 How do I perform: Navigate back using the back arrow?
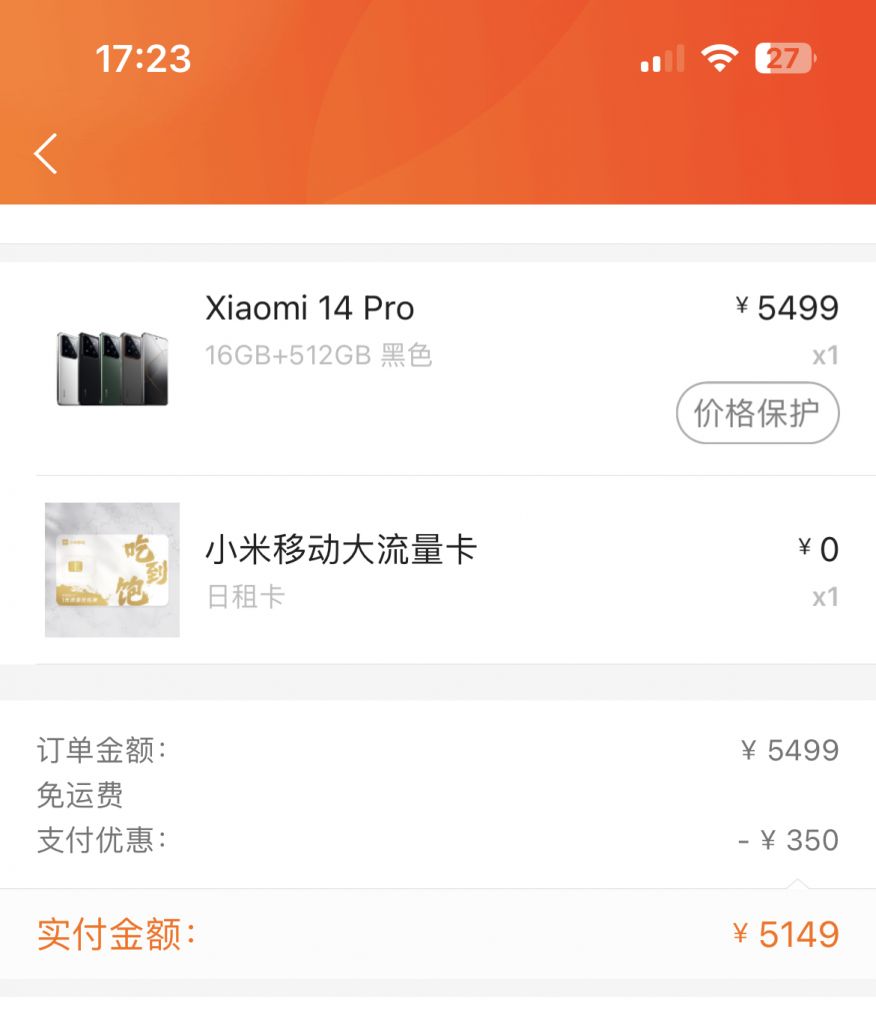coord(43,153)
